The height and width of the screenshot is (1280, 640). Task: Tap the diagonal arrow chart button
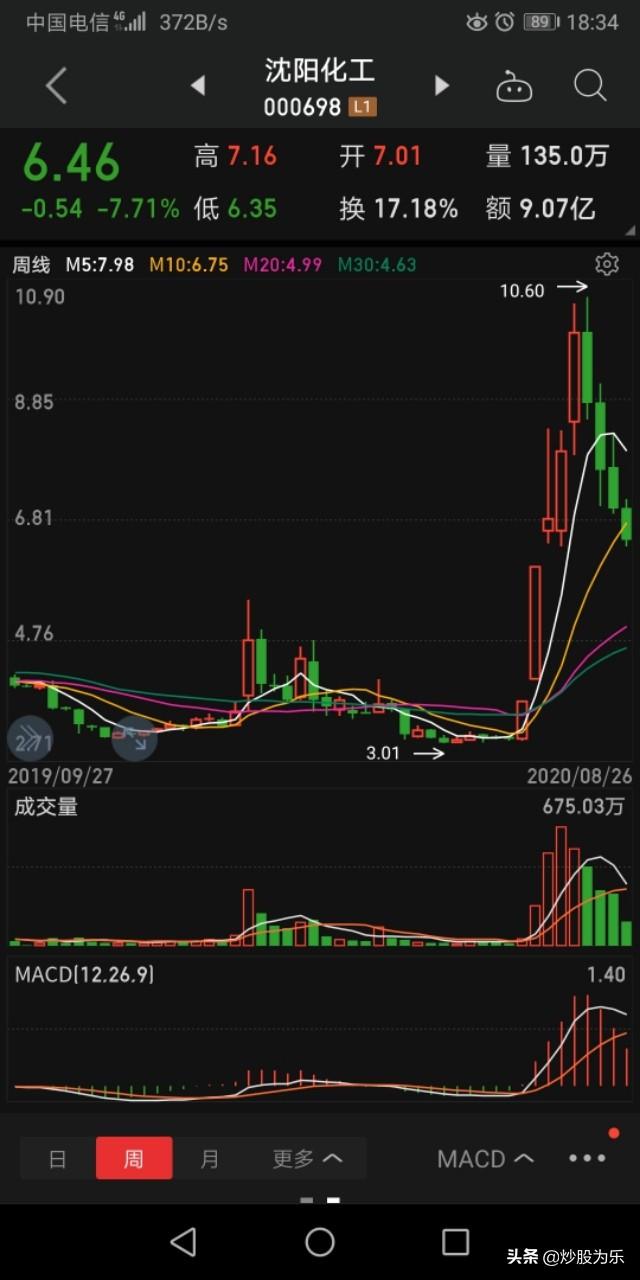(134, 740)
